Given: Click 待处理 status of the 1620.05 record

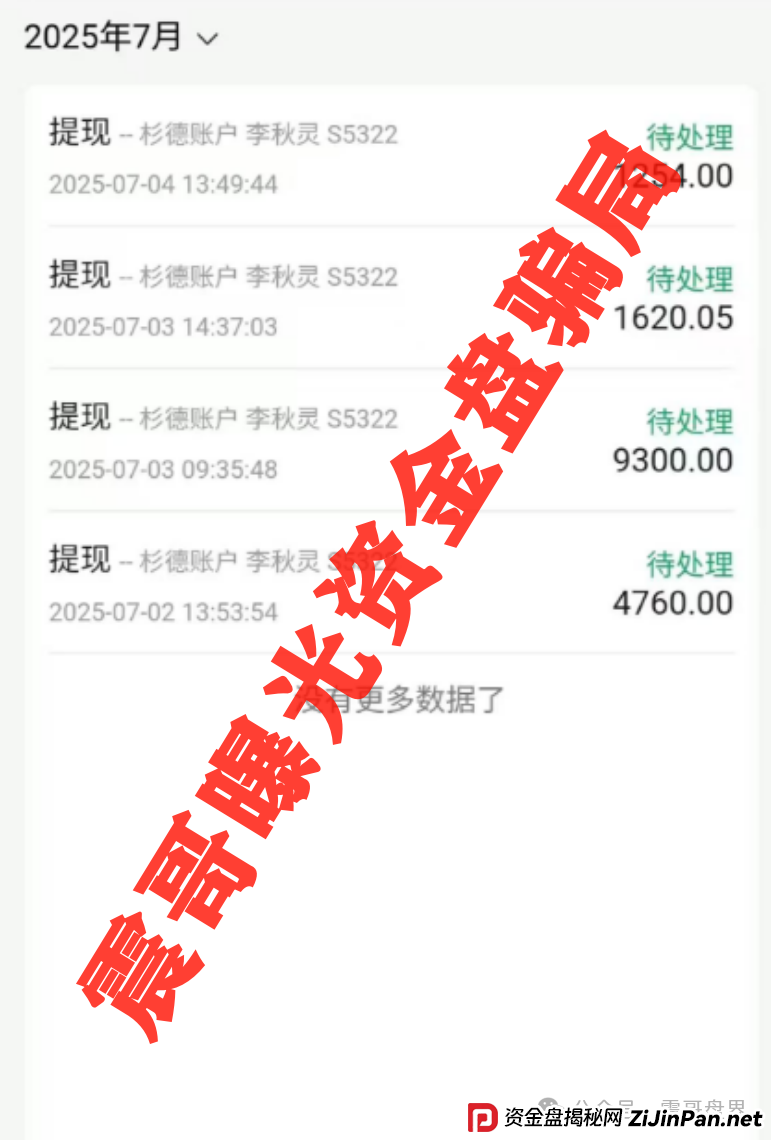Looking at the screenshot, I should tap(690, 281).
